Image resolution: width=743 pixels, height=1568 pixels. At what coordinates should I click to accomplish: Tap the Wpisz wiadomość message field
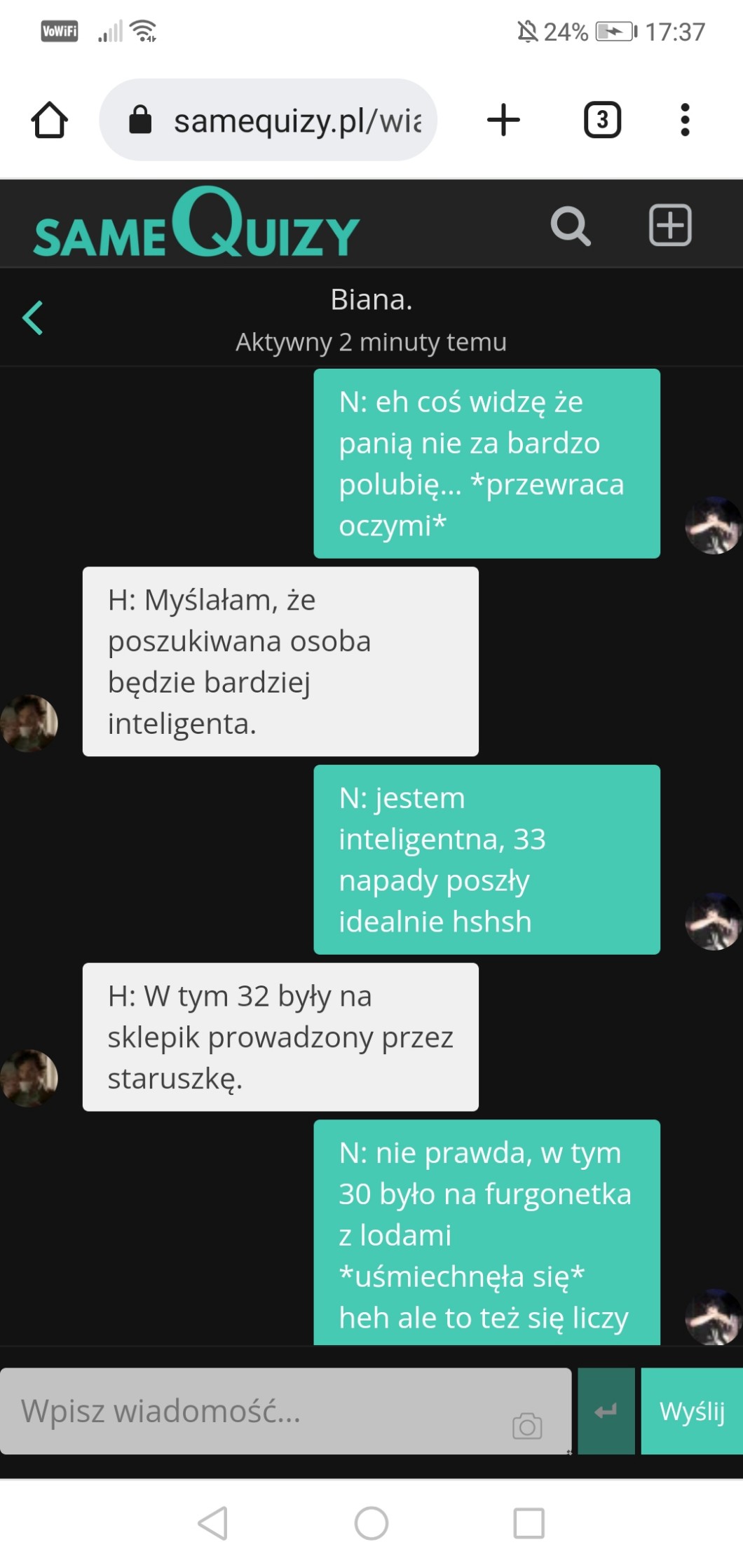tap(259, 1410)
